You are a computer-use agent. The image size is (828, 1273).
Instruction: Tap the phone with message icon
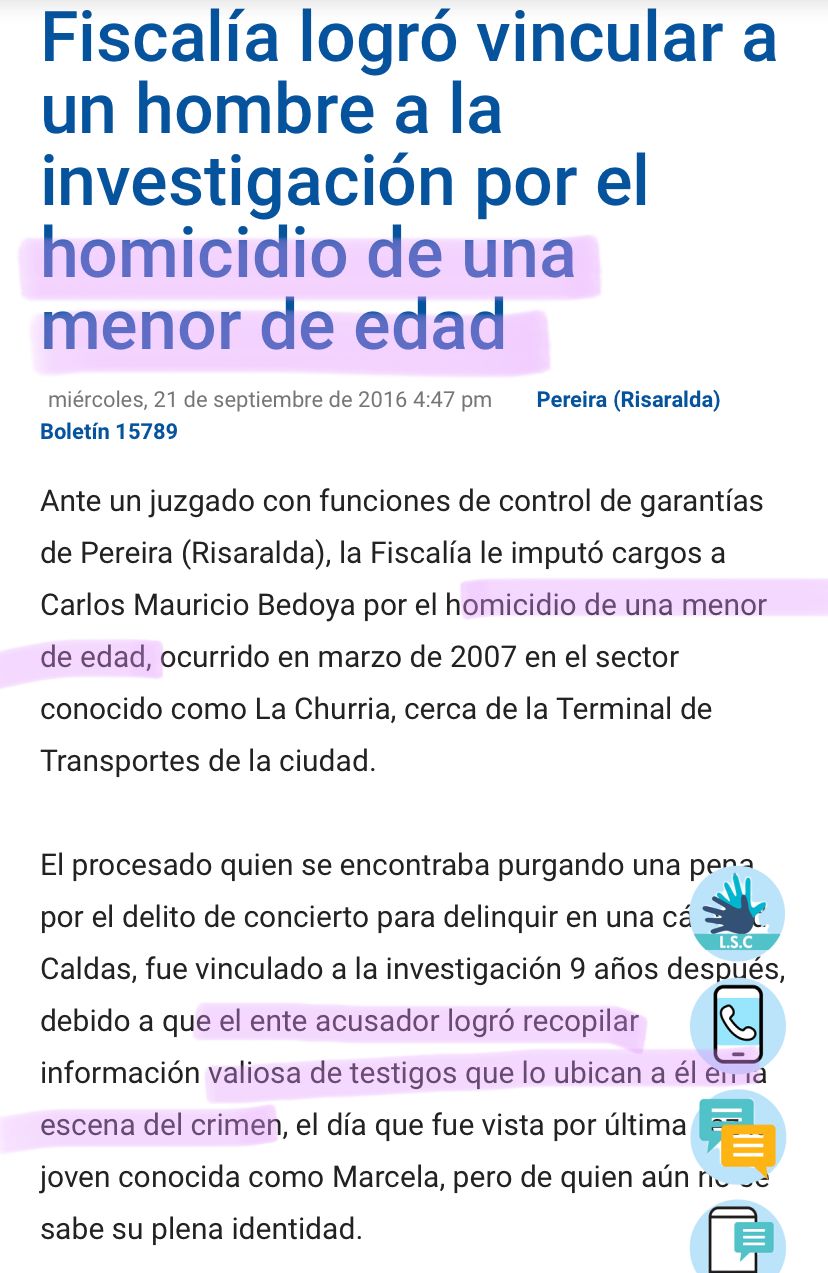[x=738, y=1240]
